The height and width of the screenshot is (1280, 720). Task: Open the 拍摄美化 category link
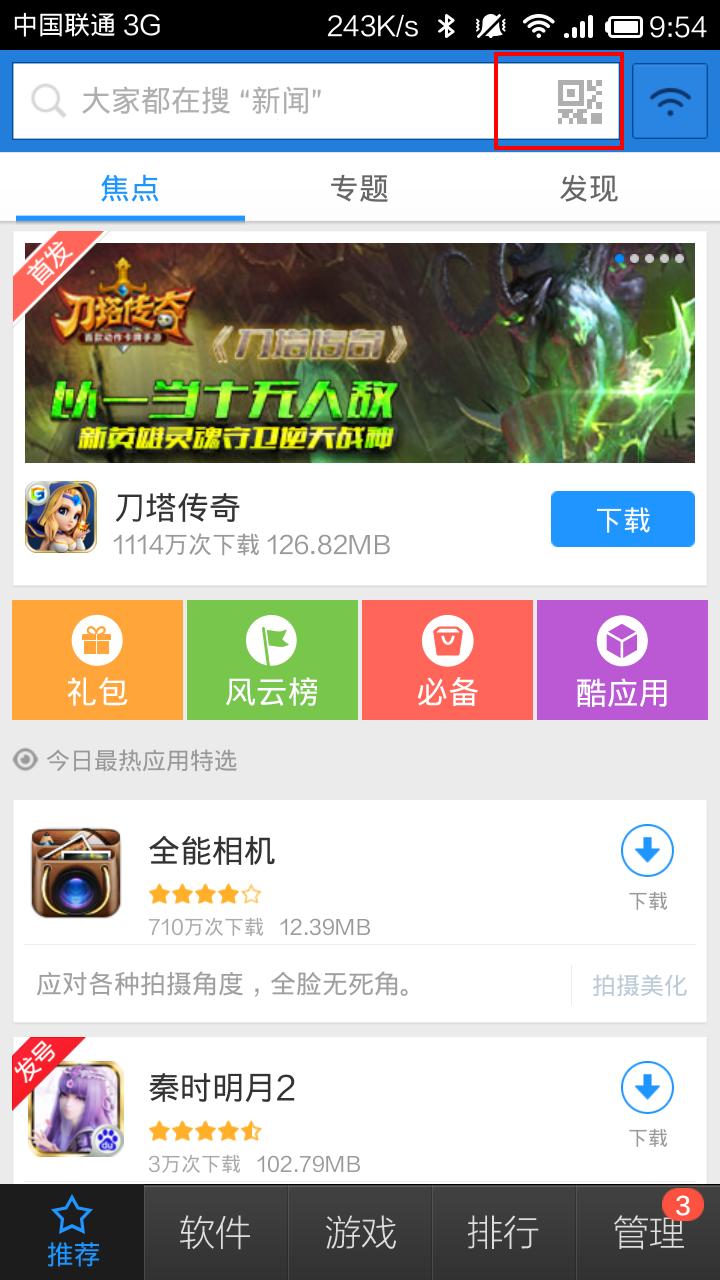tap(639, 985)
